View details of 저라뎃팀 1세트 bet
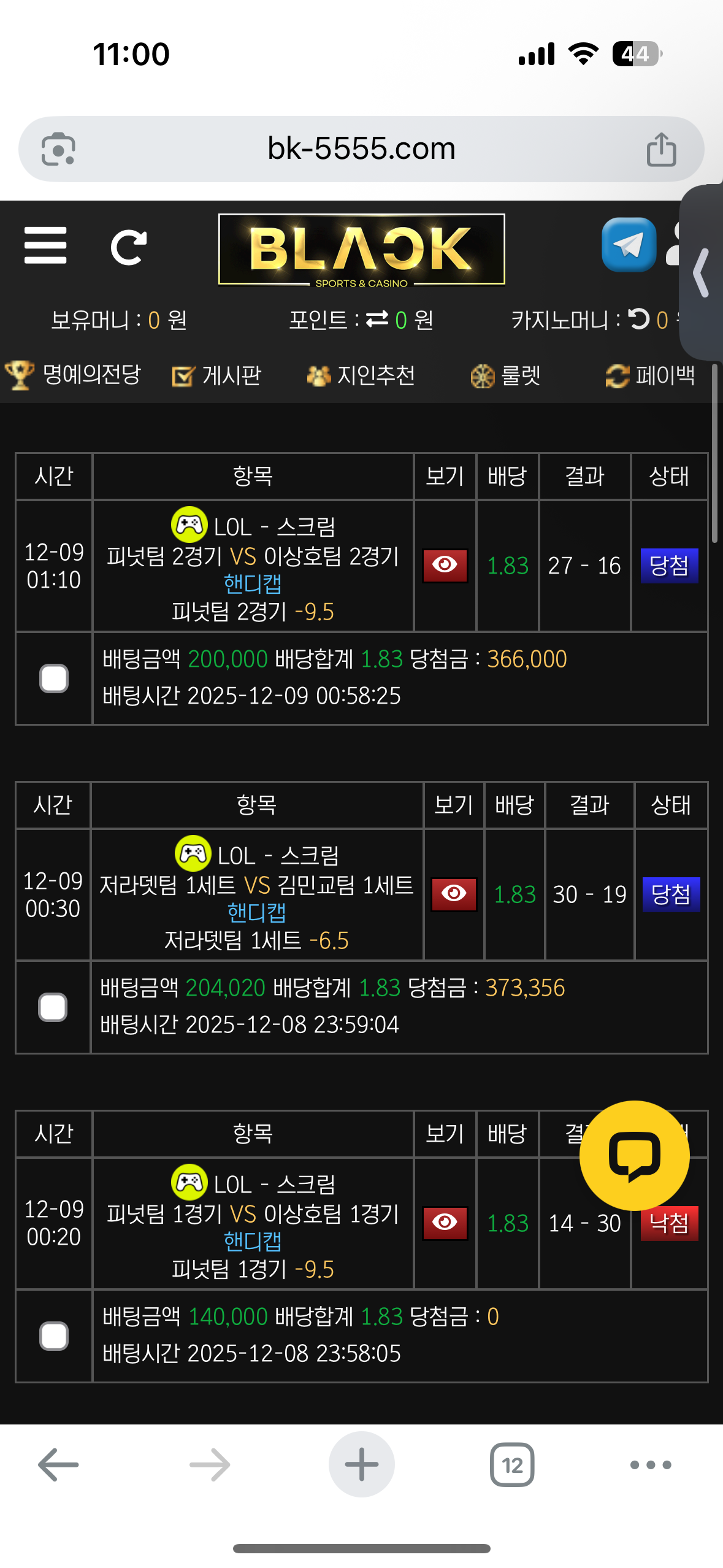The width and height of the screenshot is (723, 1568). [454, 894]
